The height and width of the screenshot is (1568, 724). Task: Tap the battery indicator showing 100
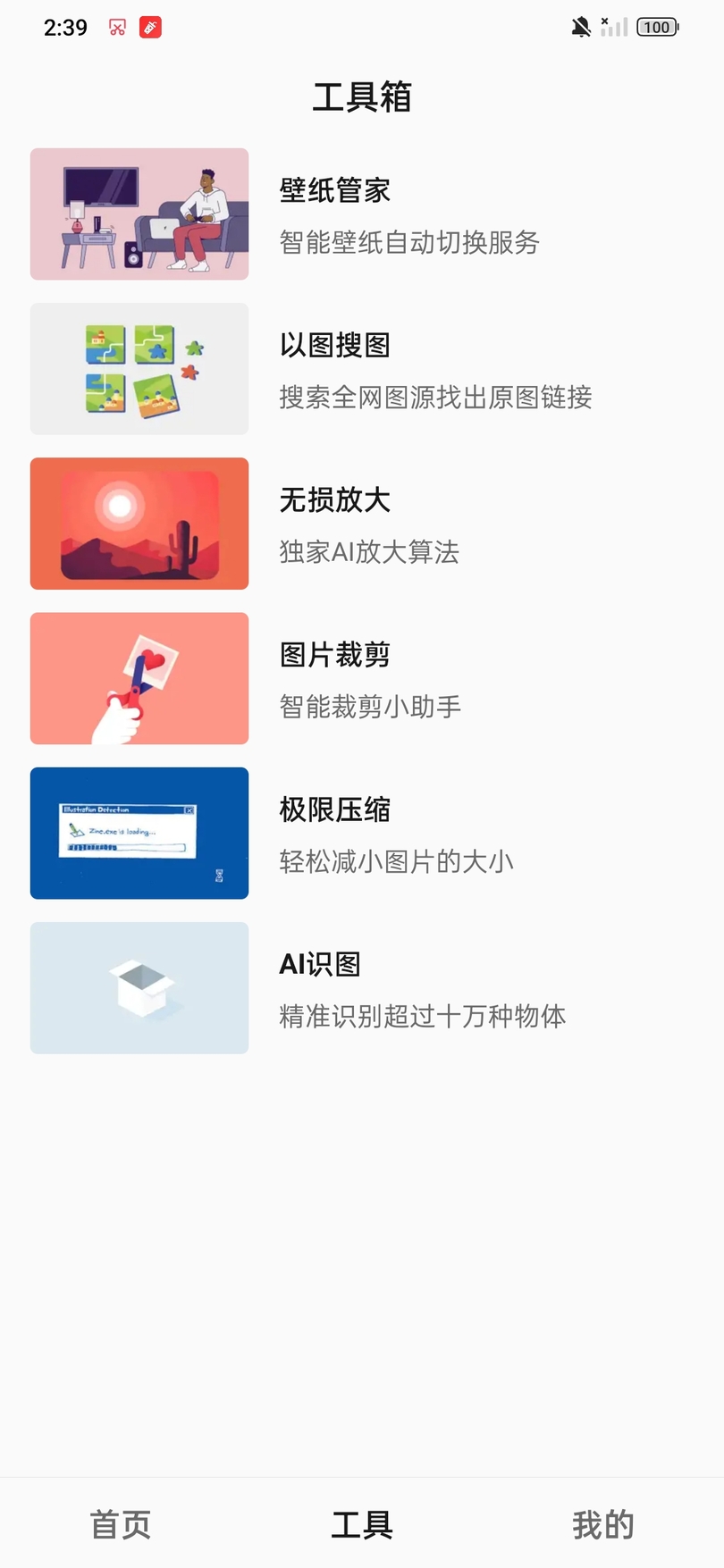(x=656, y=27)
